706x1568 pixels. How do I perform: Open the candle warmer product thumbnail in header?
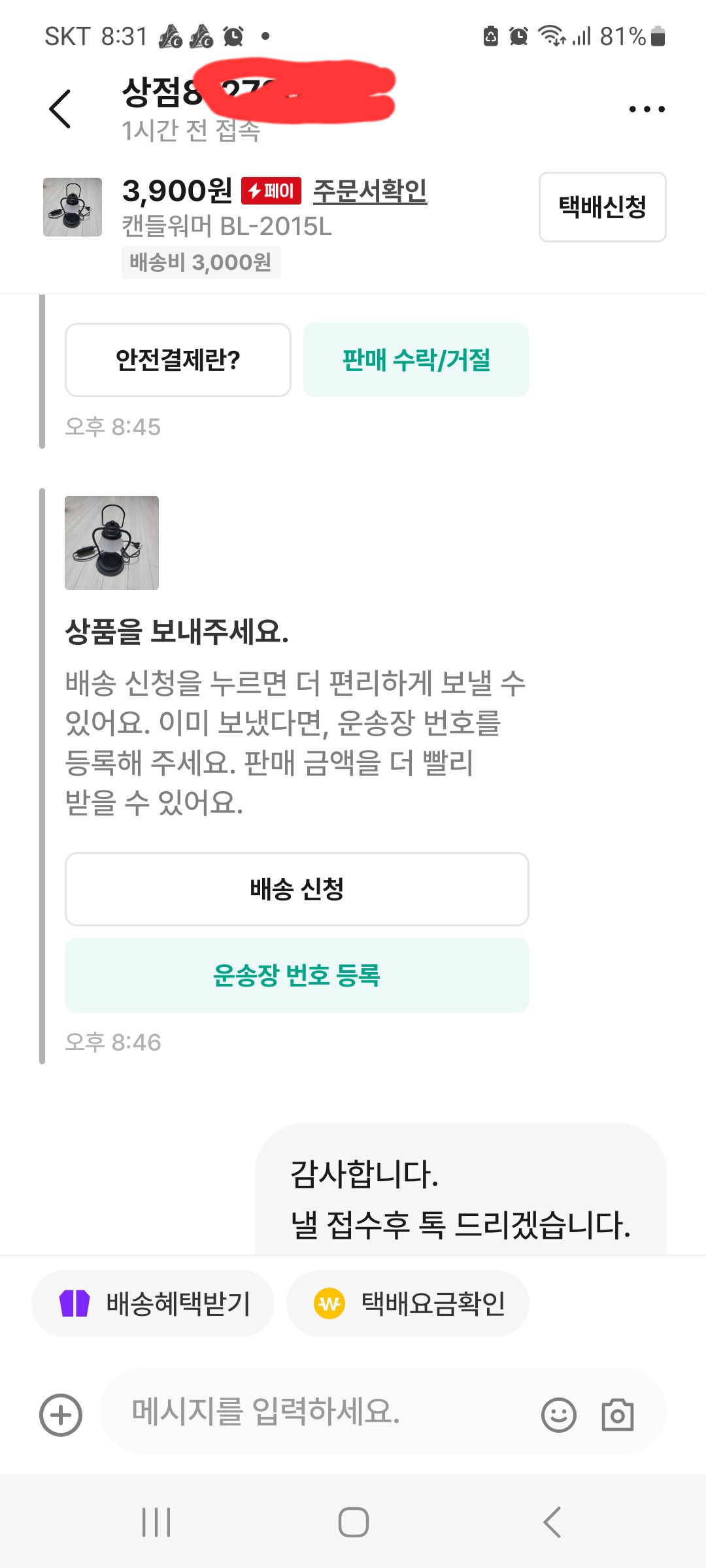click(x=73, y=207)
